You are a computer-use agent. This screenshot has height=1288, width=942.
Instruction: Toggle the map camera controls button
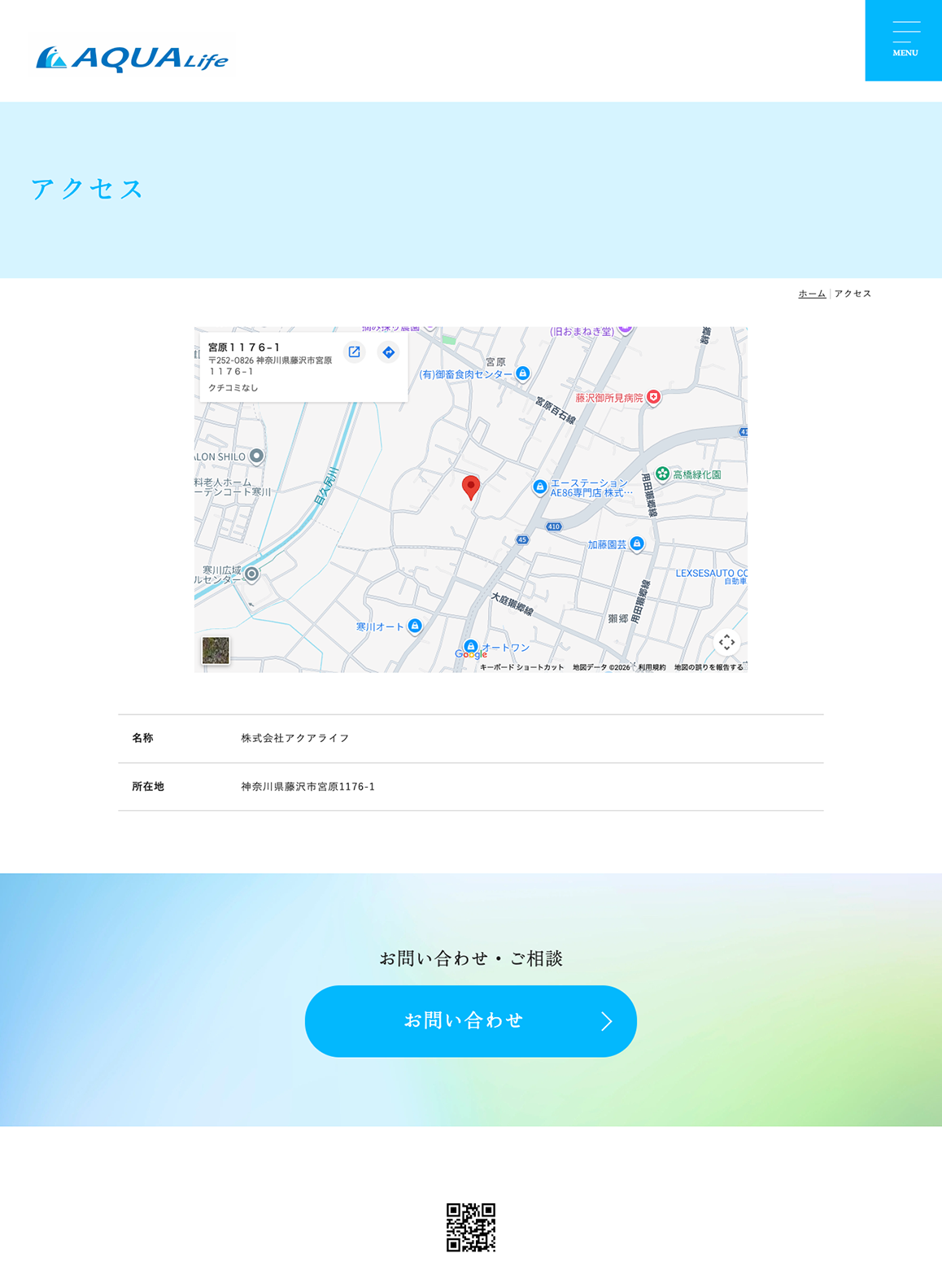(726, 642)
